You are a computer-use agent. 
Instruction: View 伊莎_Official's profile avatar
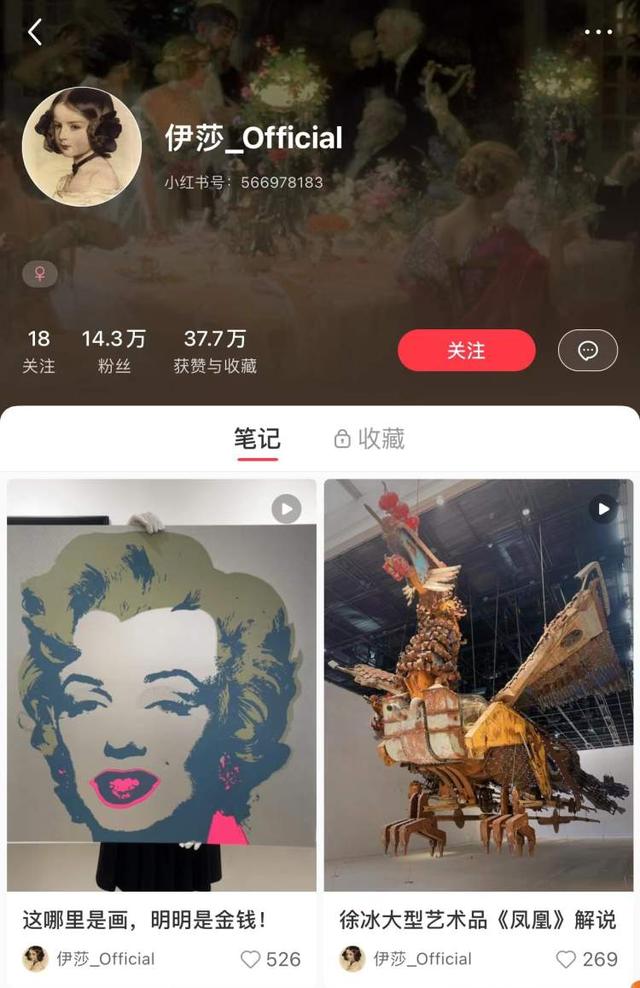(x=81, y=147)
